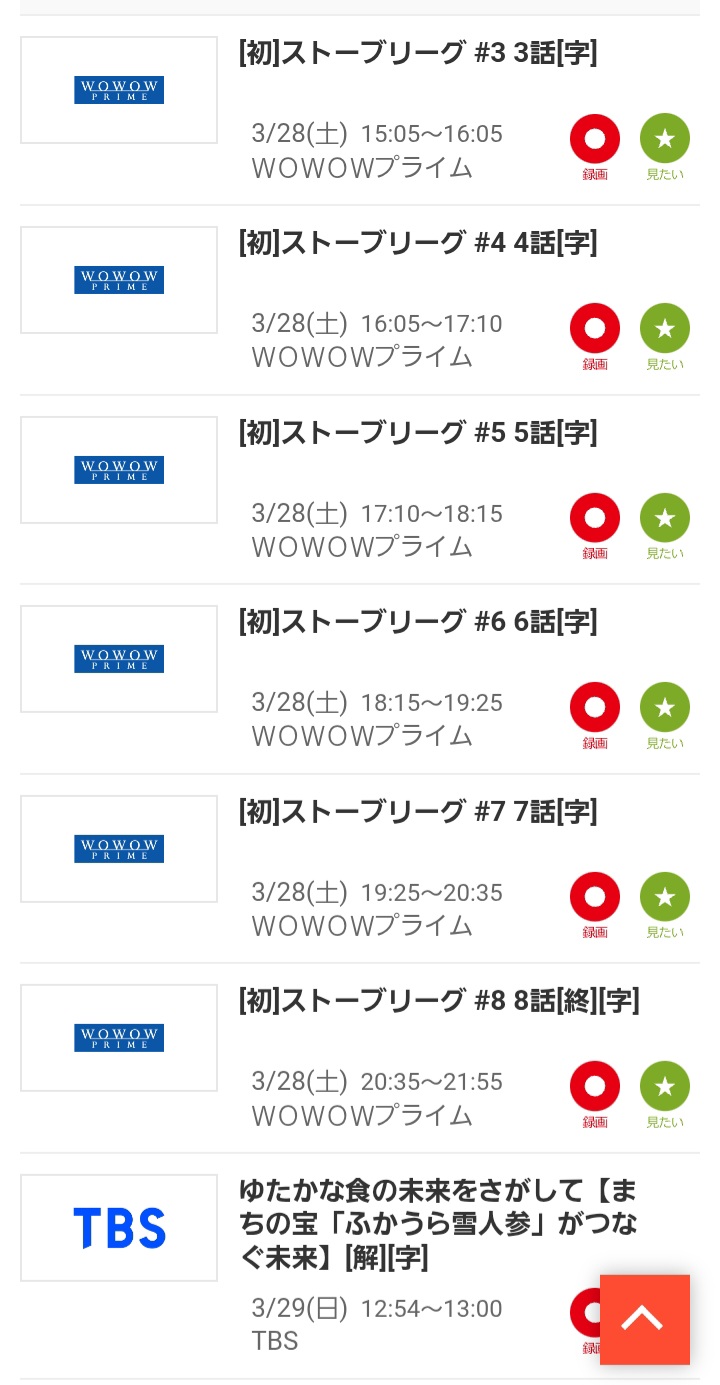Record ストーブリーグ #4 episode
The width and height of the screenshot is (720, 1385).
coord(595,329)
